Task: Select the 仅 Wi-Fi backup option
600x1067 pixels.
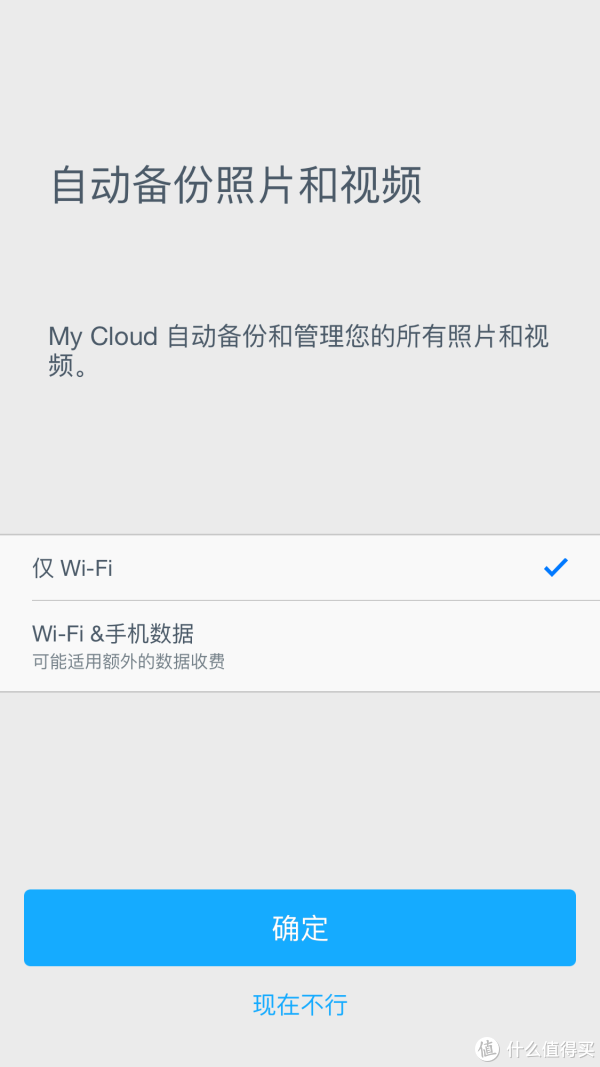Action: (x=300, y=568)
